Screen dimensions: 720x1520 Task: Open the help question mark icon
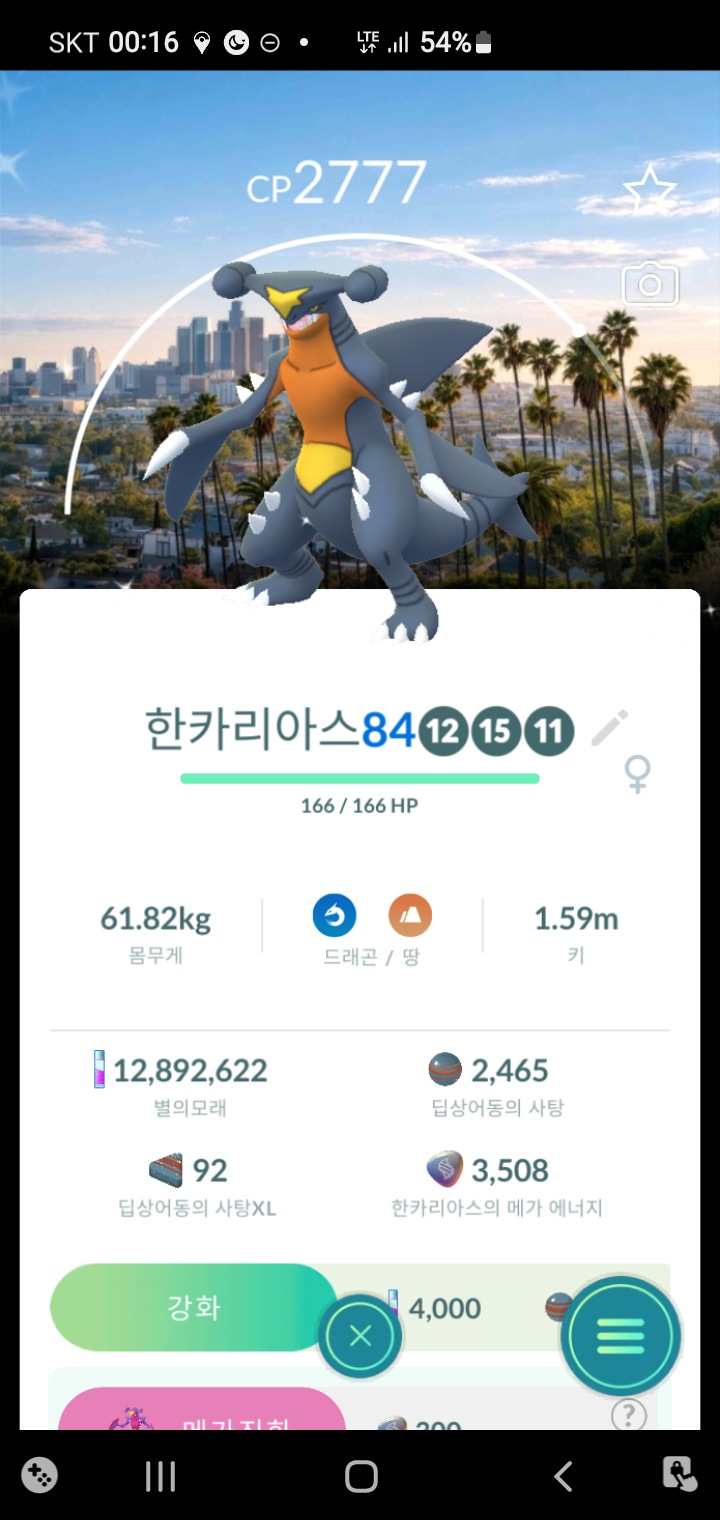coord(629,1414)
